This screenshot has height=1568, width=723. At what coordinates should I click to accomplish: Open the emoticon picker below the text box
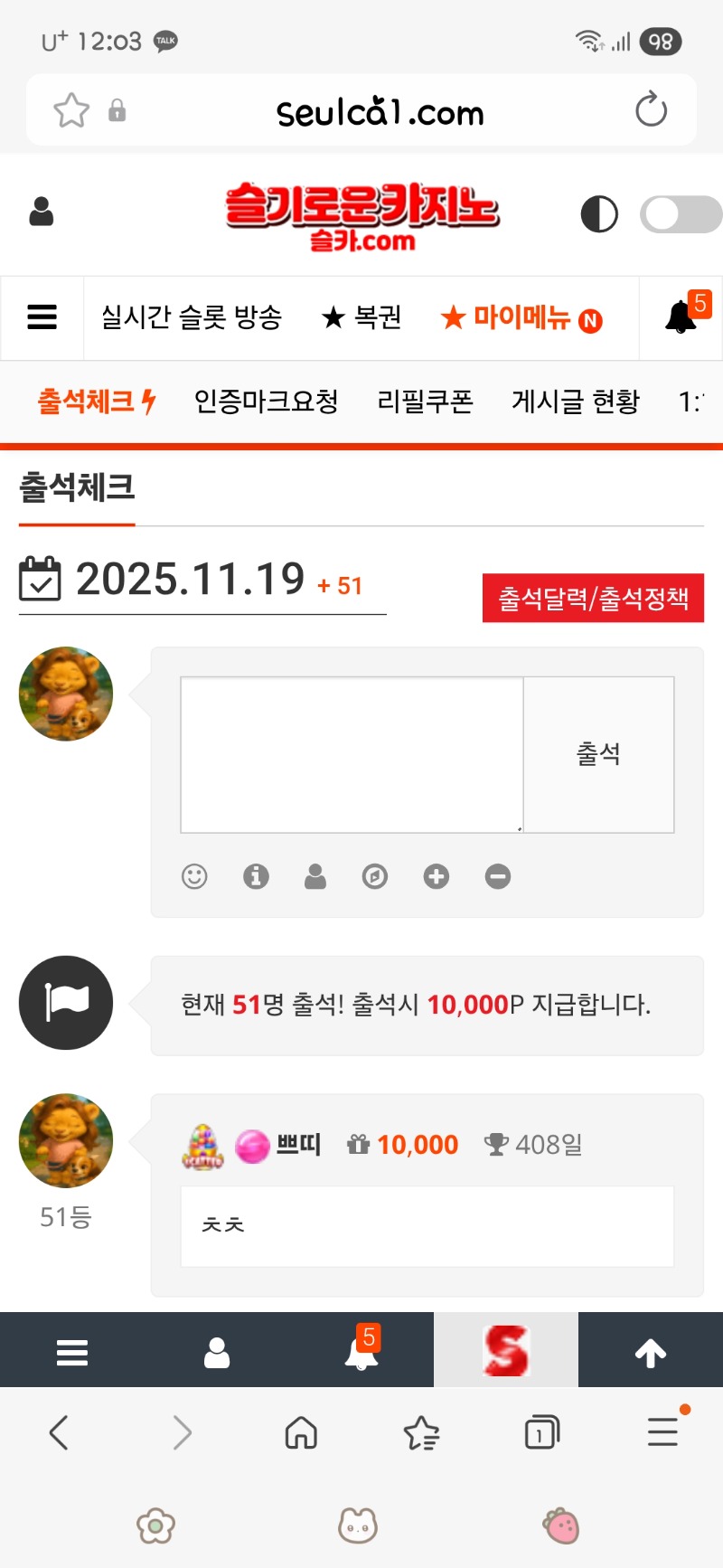pyautogui.click(x=194, y=876)
